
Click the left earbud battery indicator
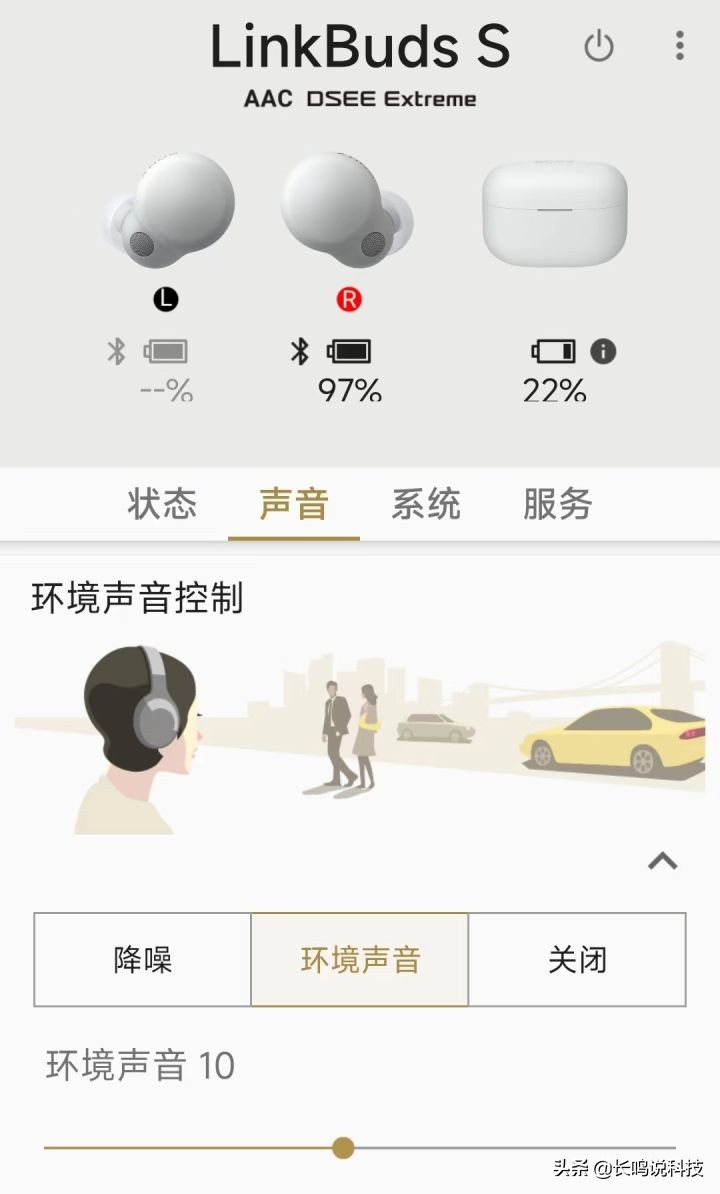(166, 352)
